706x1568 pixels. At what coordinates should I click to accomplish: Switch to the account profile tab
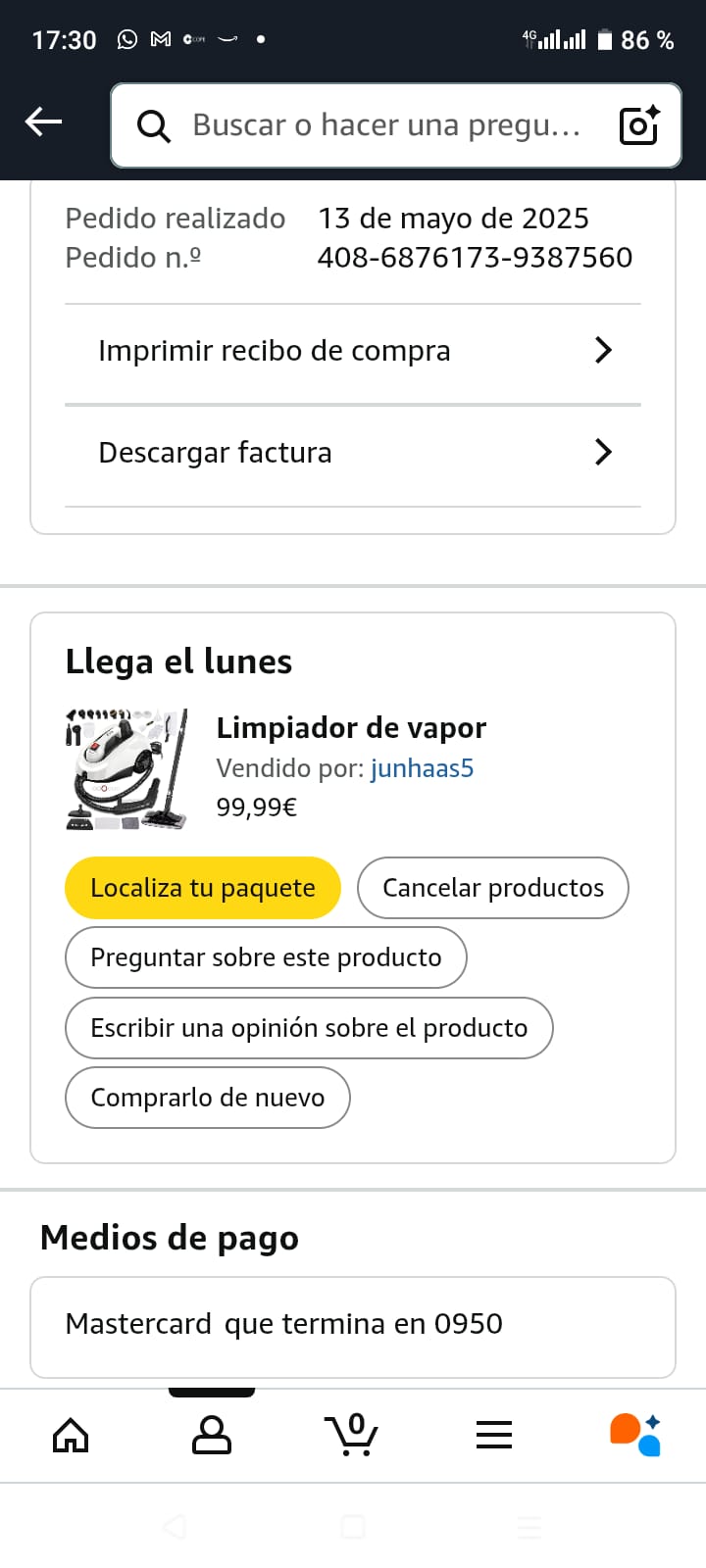[x=212, y=1436]
